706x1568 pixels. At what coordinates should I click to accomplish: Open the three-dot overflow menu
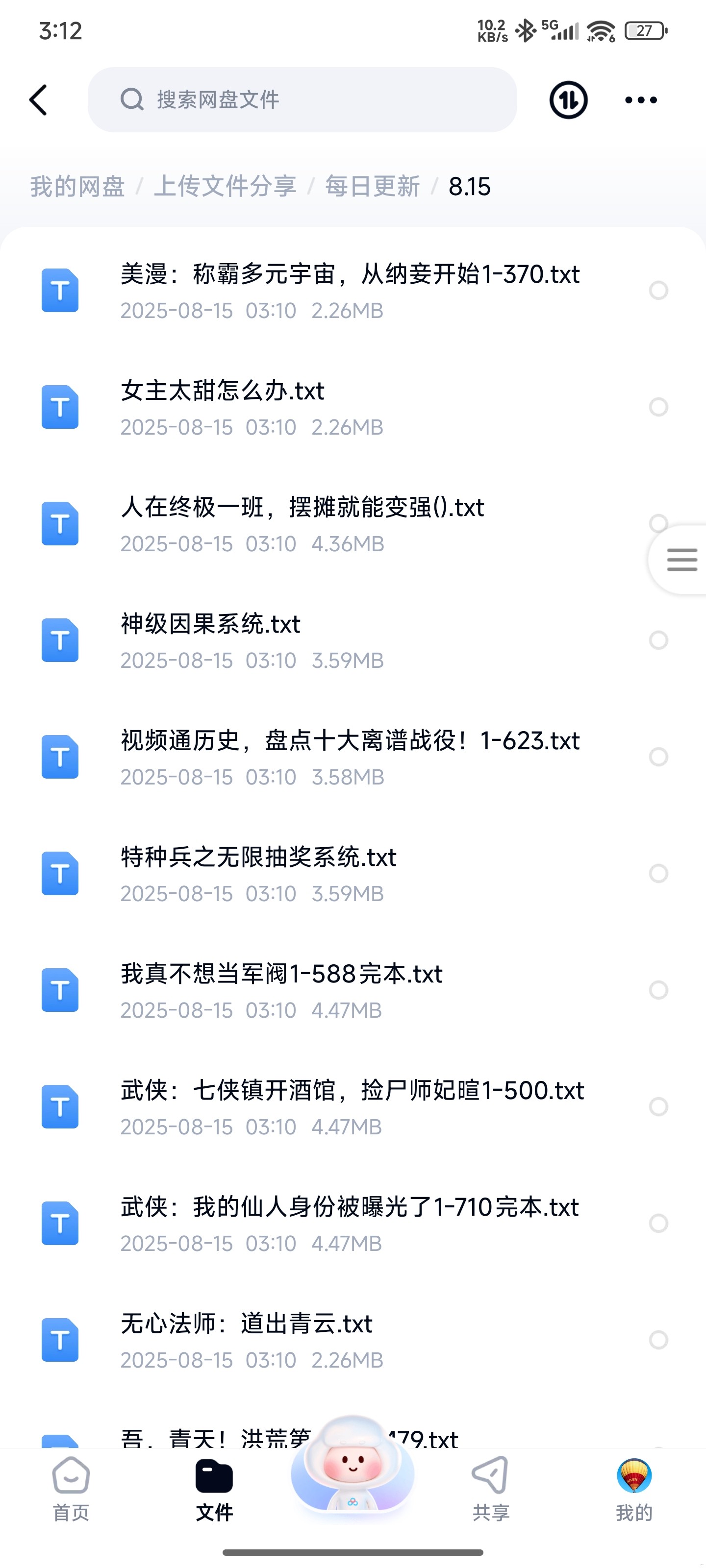coord(641,100)
